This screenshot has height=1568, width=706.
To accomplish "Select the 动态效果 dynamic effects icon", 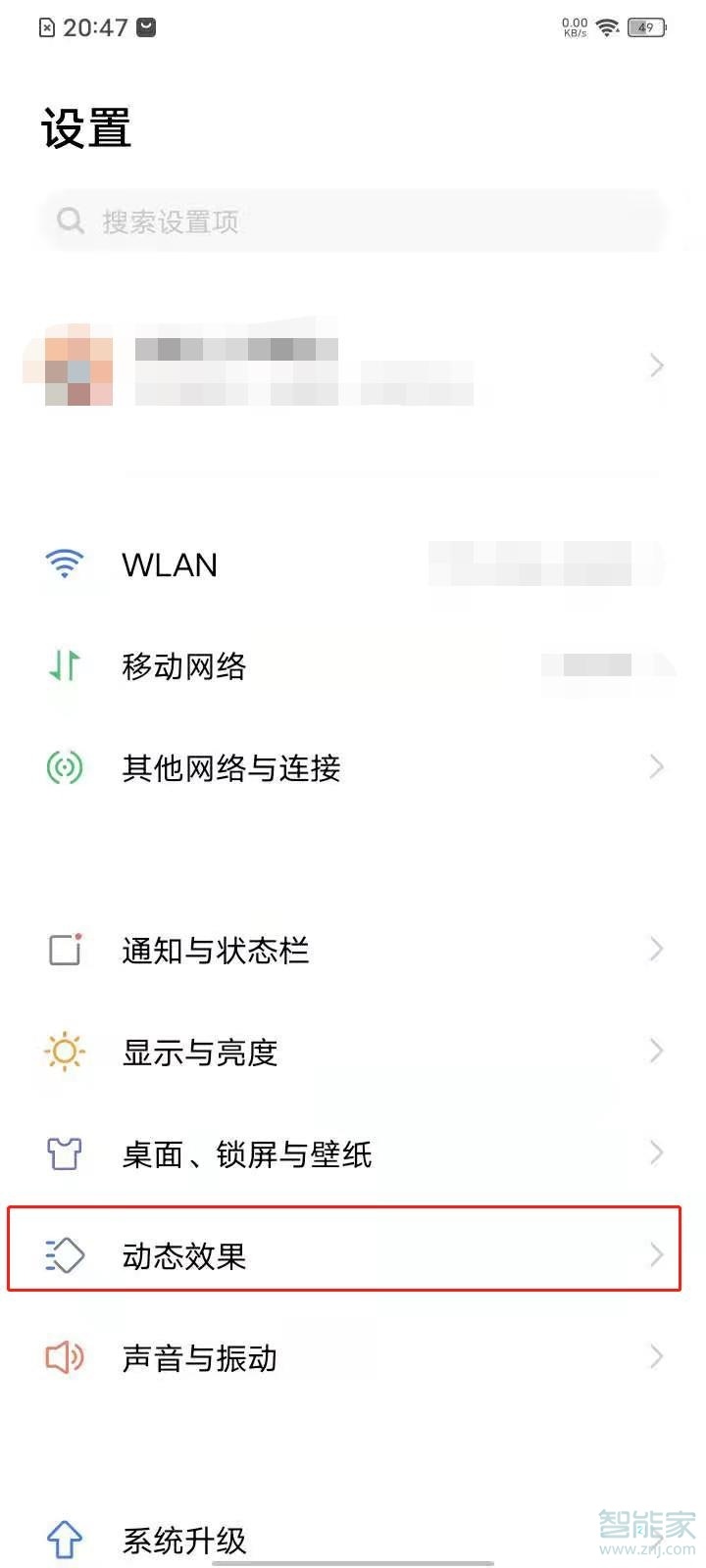I will coord(63,1254).
